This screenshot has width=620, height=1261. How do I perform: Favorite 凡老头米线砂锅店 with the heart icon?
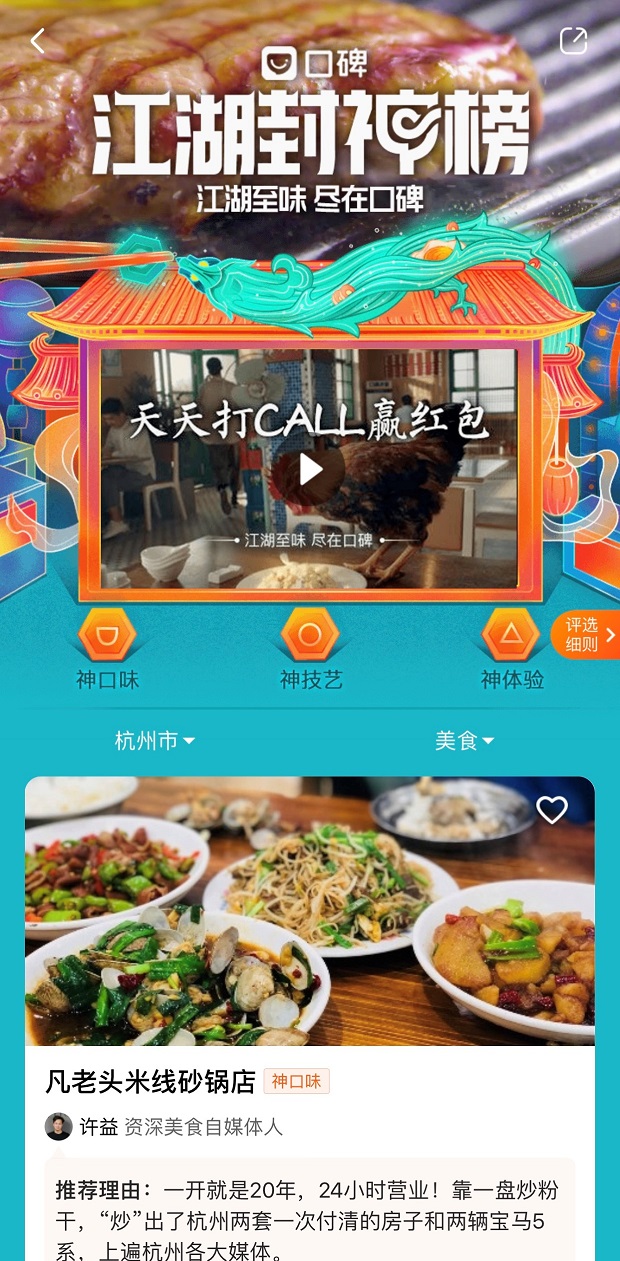coord(552,809)
